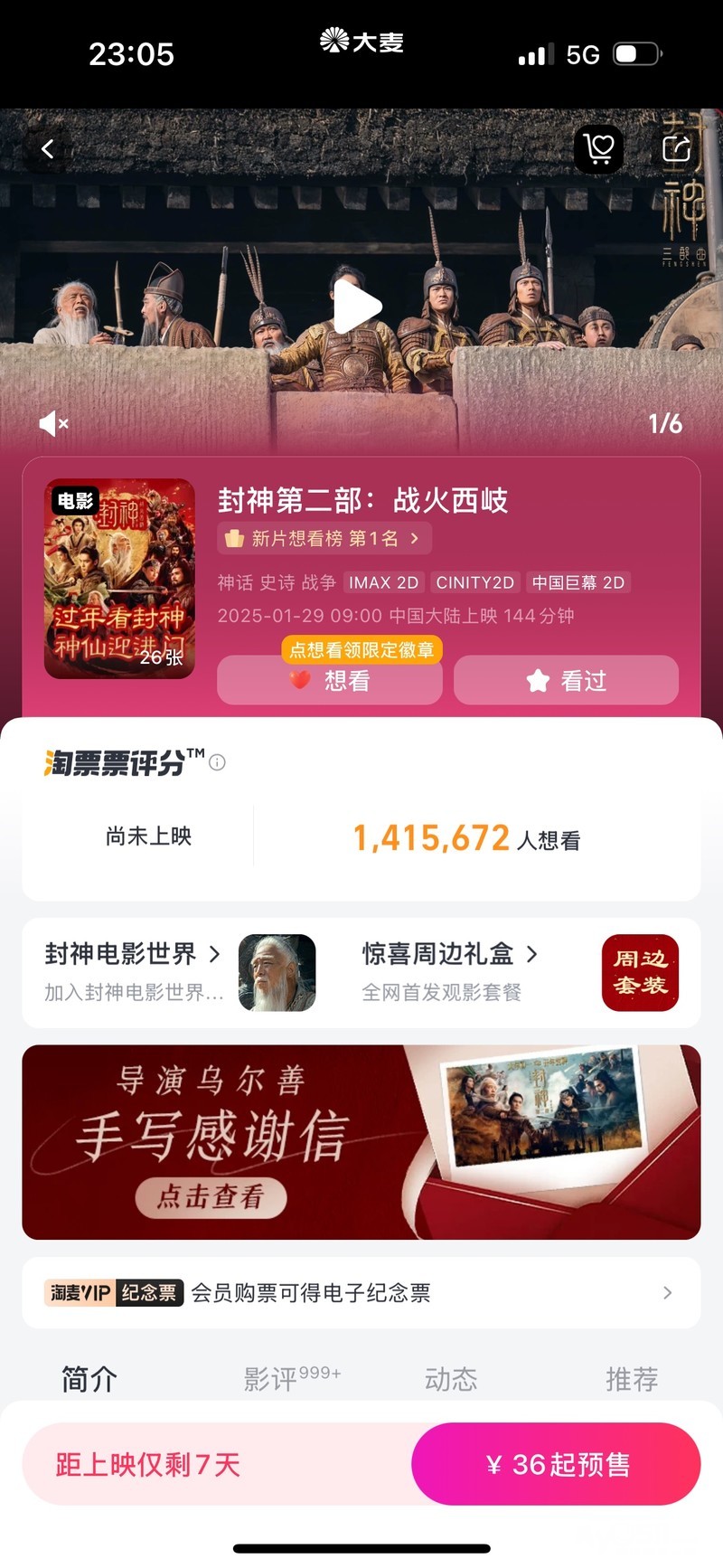Switch to the 动态 tab
Image resolution: width=723 pixels, height=1568 pixels.
coord(451,1379)
